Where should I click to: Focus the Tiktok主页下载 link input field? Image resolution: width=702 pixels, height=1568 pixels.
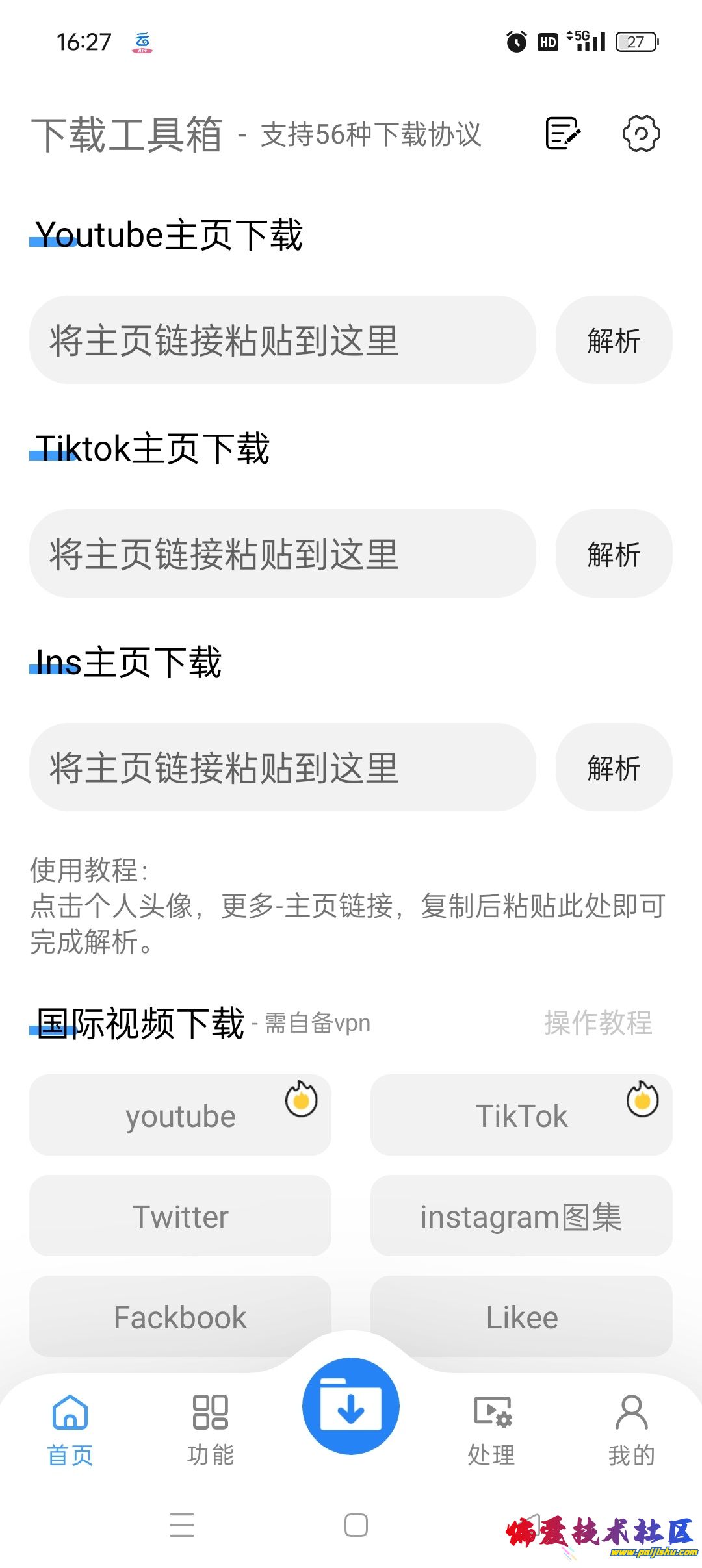point(283,553)
